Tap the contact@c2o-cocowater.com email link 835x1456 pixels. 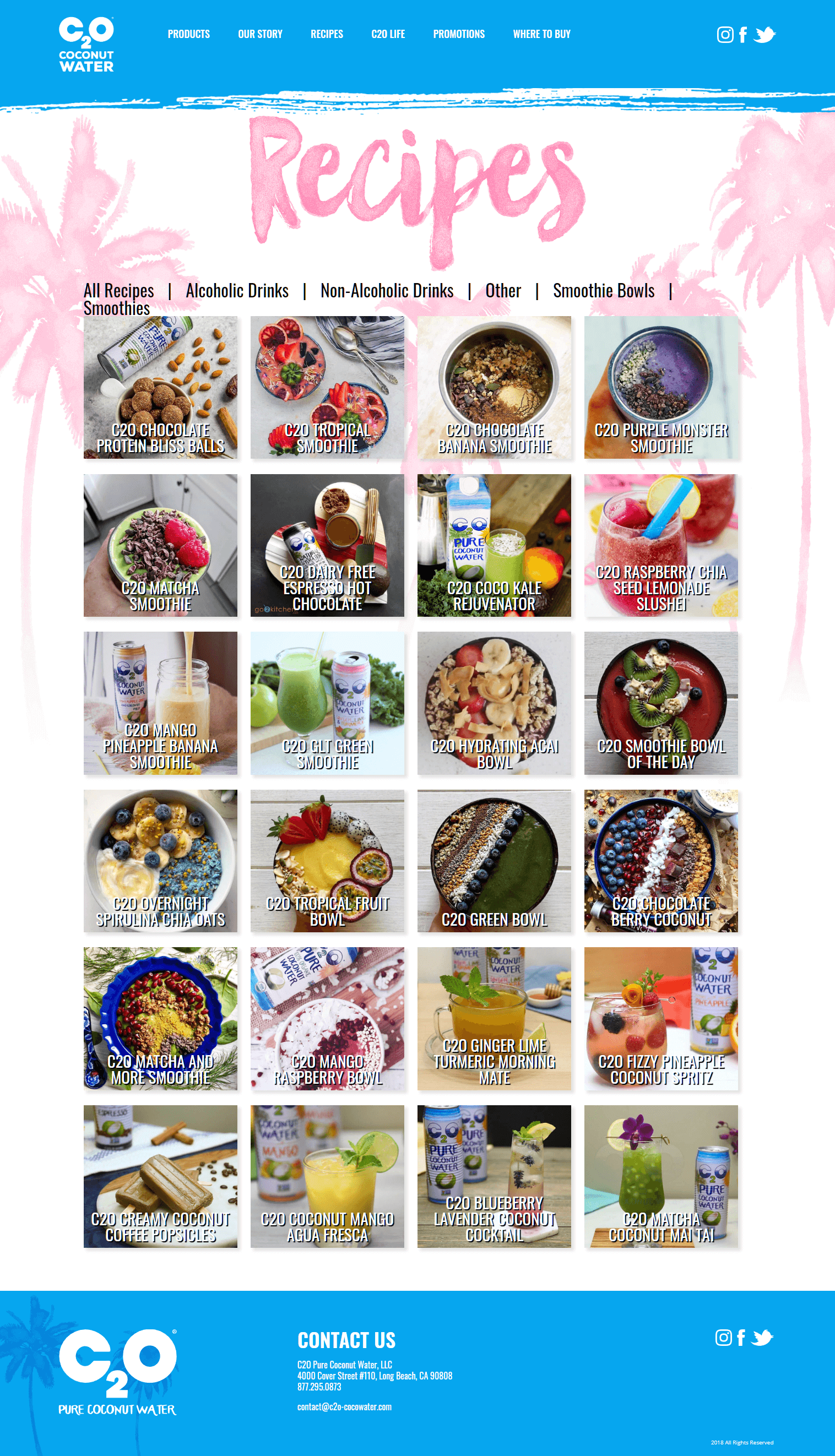tap(344, 1406)
